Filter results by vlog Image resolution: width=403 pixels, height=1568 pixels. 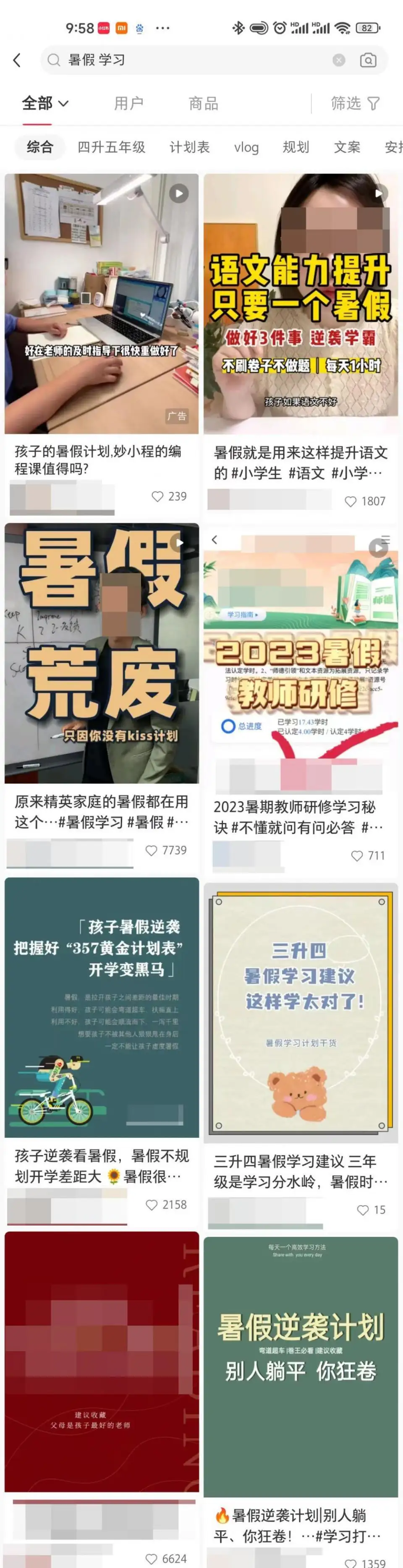click(246, 147)
